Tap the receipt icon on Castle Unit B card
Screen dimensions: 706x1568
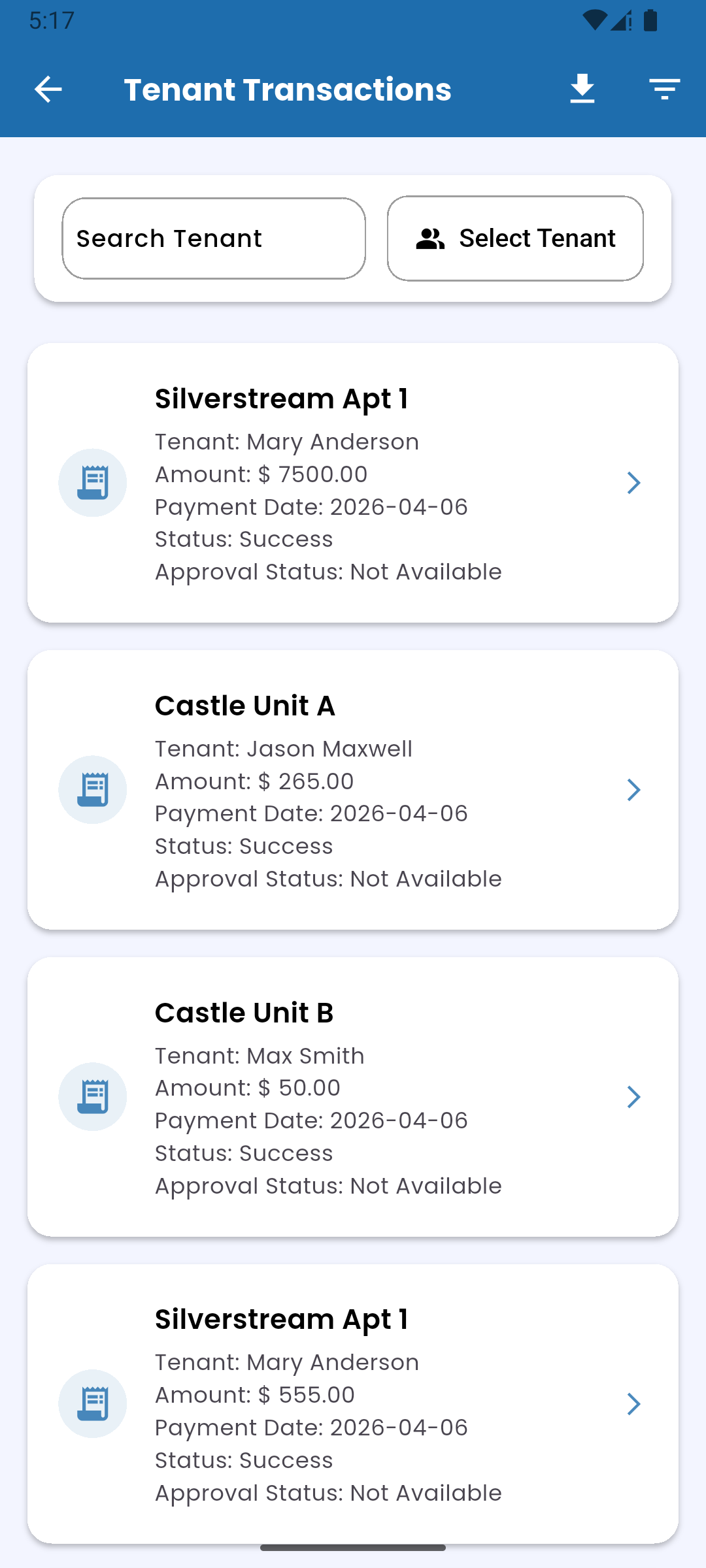click(x=93, y=1097)
